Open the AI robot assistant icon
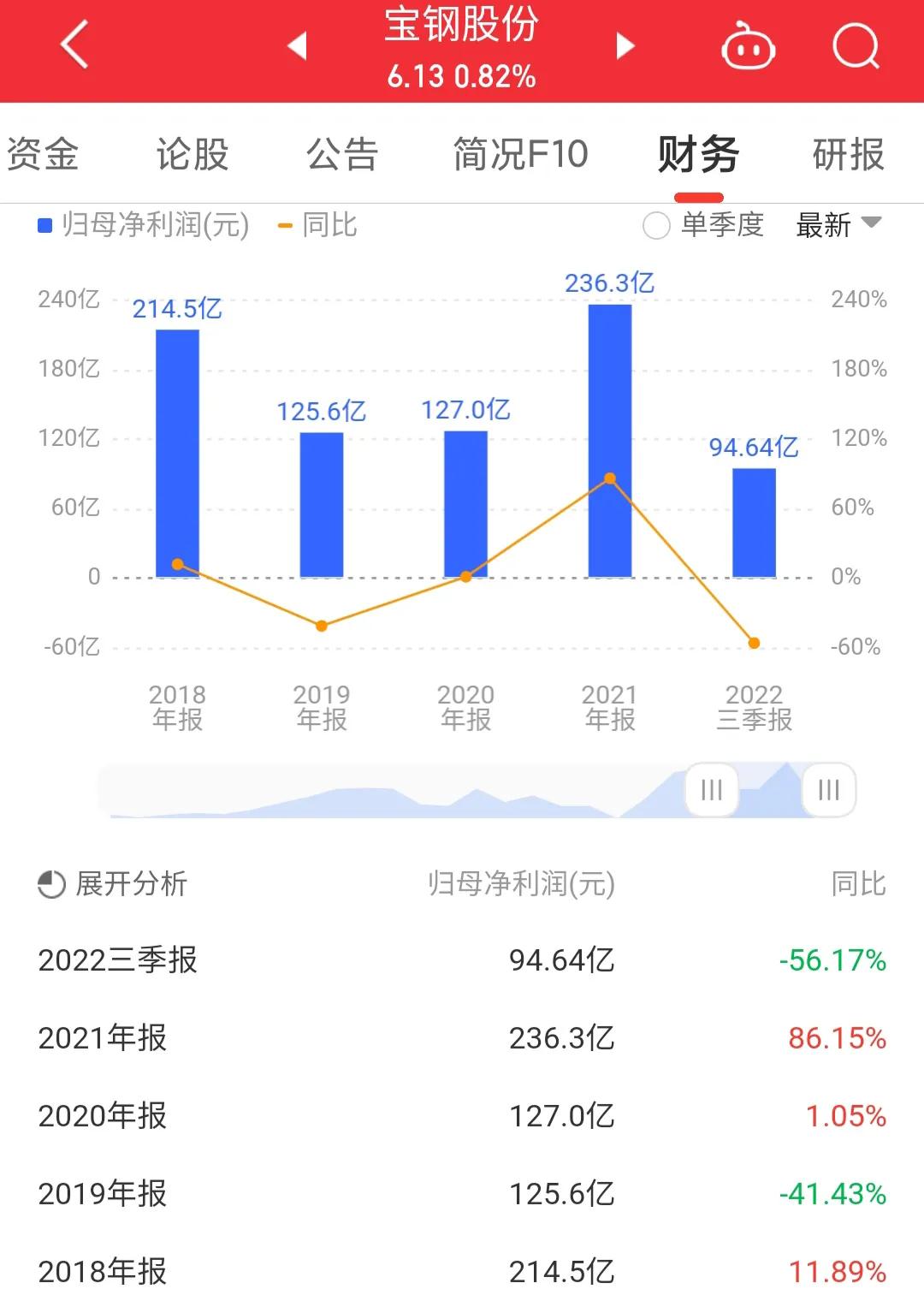This screenshot has width=924, height=1307. [746, 49]
